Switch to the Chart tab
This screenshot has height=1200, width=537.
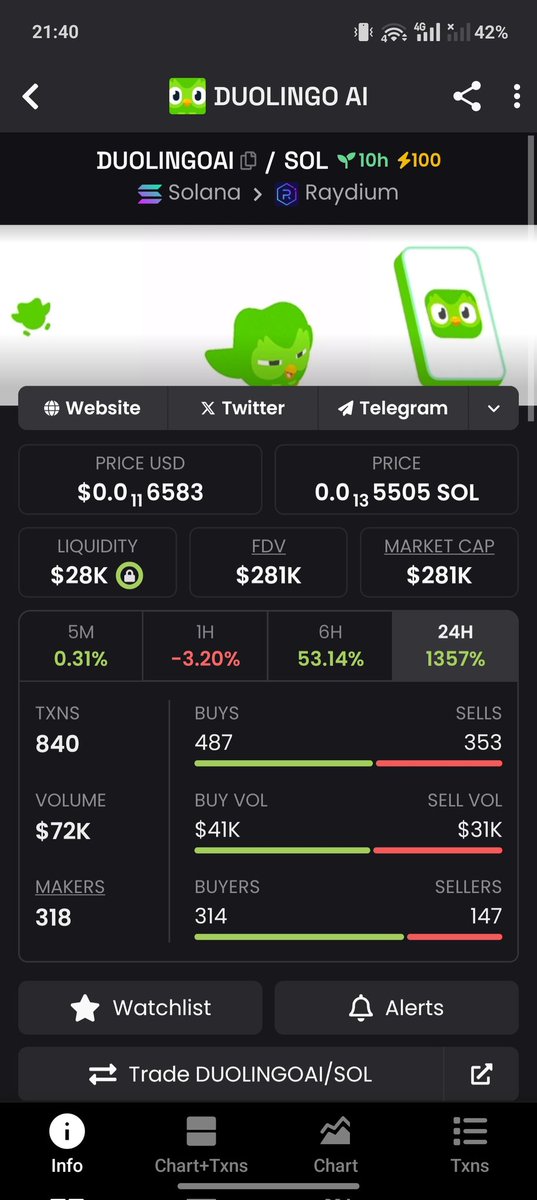(335, 1146)
